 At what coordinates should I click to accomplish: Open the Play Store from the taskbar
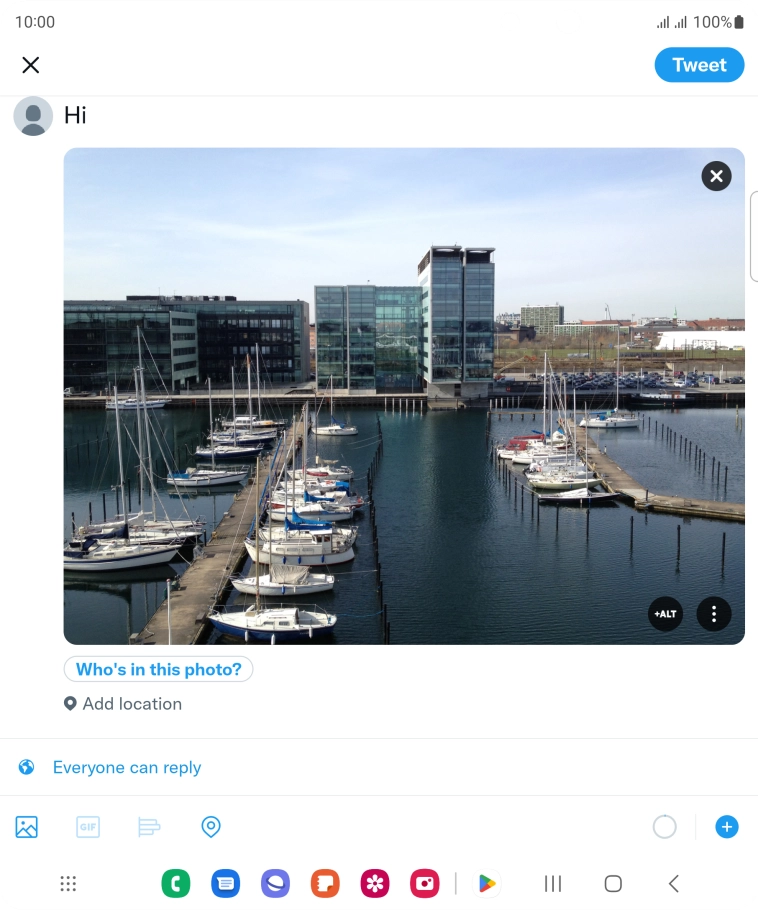[x=488, y=883]
